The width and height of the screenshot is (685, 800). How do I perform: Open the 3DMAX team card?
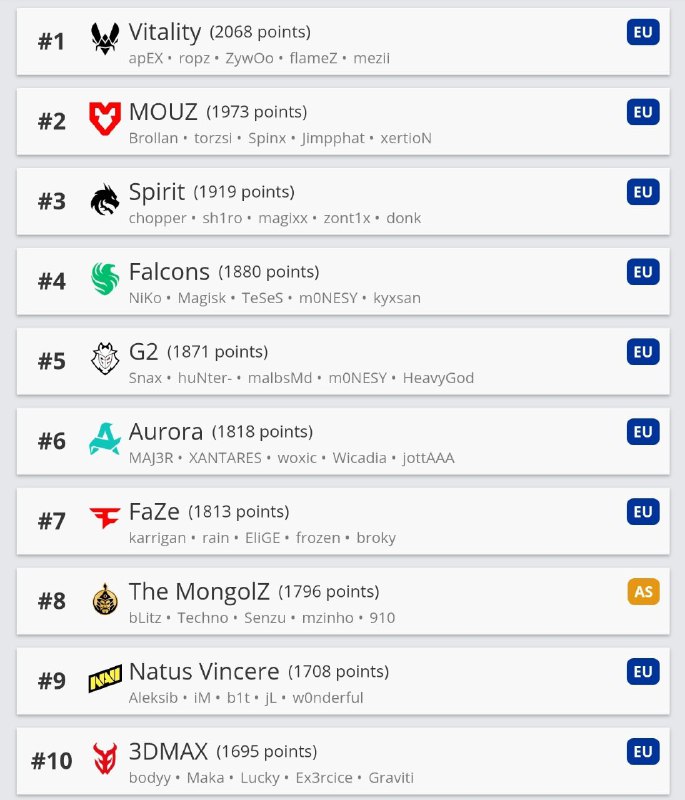click(x=342, y=761)
